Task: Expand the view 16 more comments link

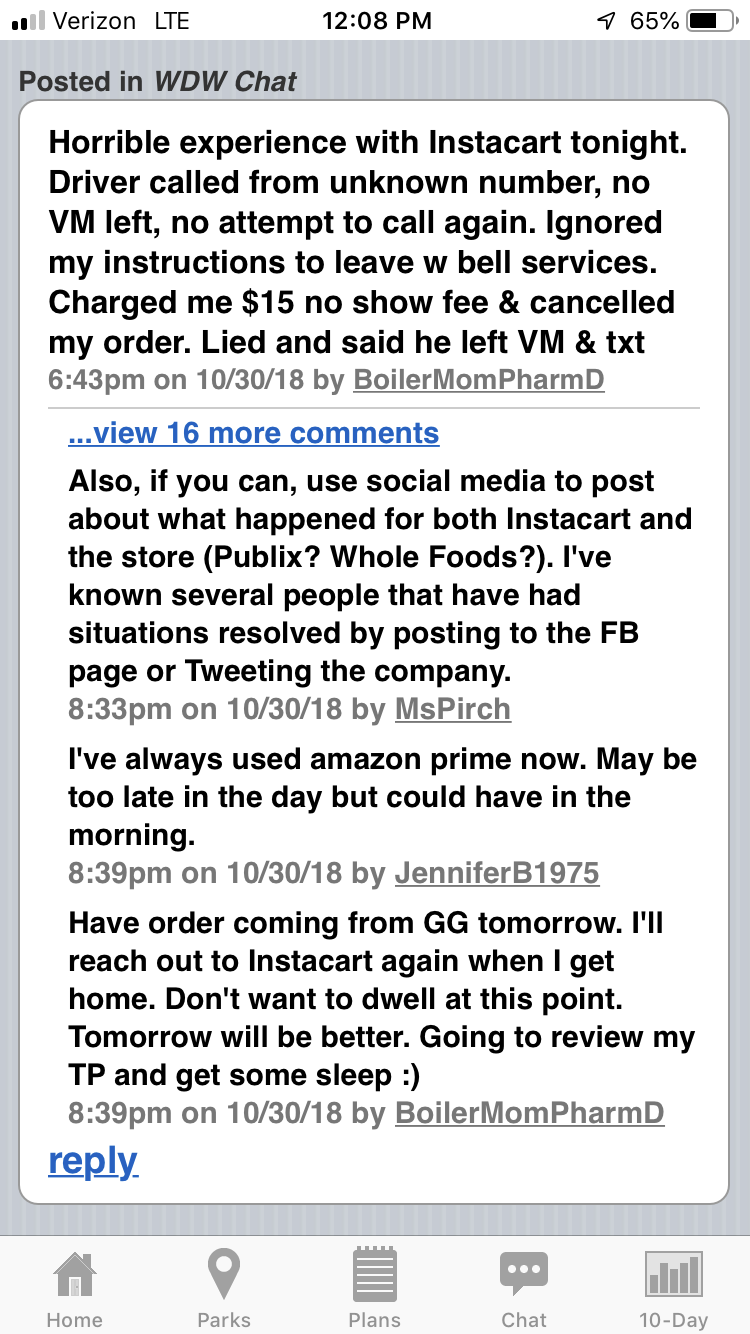Action: point(253,433)
